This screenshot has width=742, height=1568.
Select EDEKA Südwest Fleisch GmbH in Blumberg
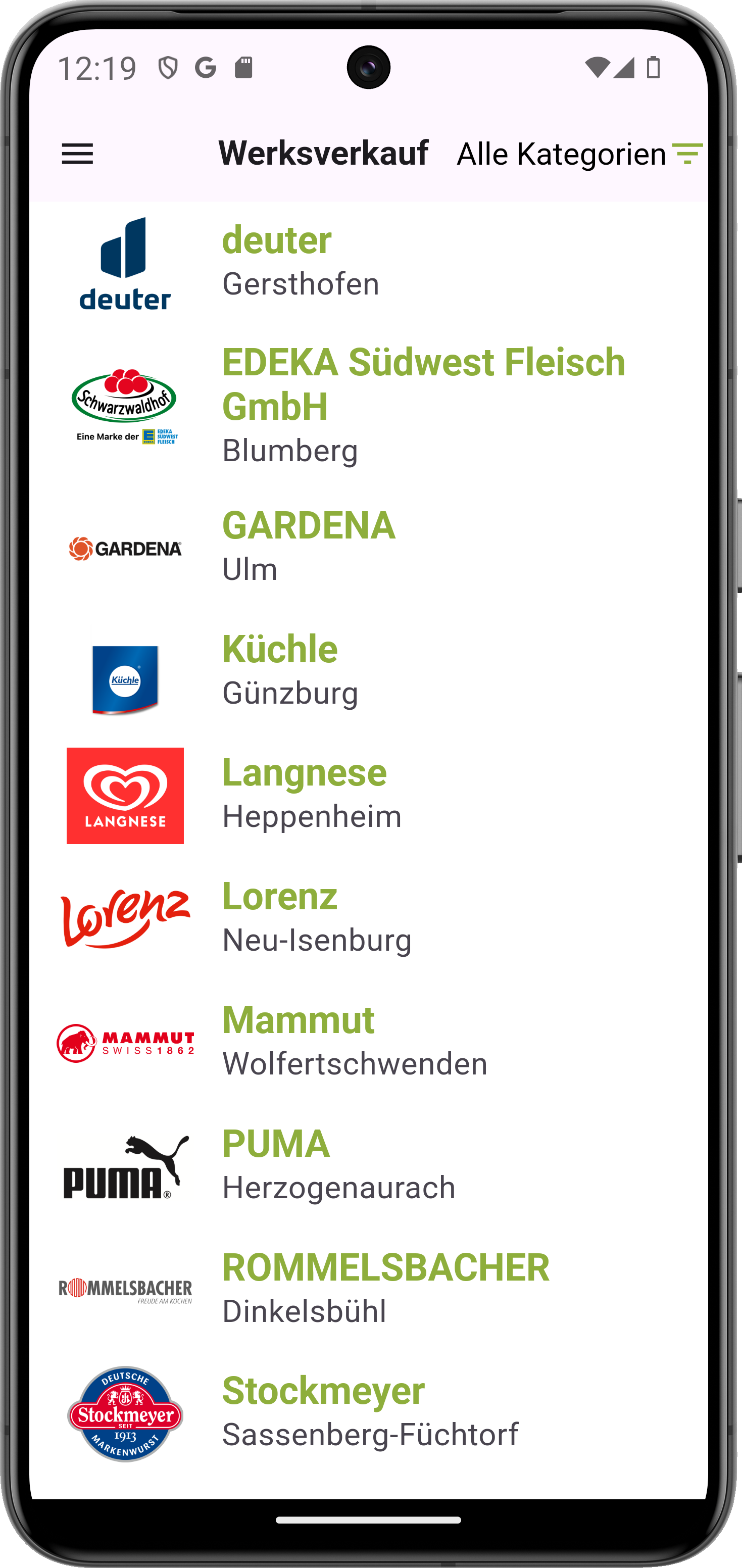coord(368,407)
